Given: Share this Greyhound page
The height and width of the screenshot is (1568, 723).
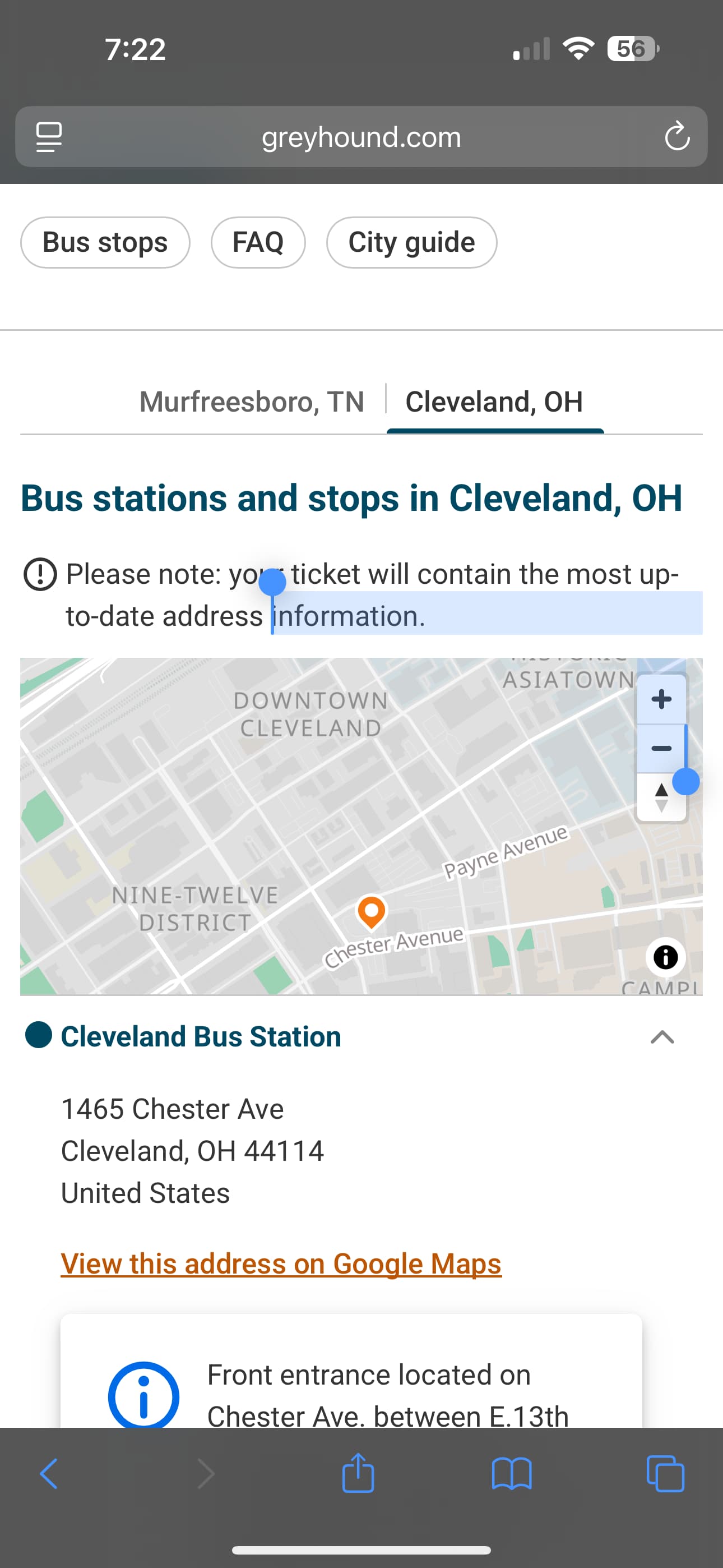Looking at the screenshot, I should coord(358,1474).
